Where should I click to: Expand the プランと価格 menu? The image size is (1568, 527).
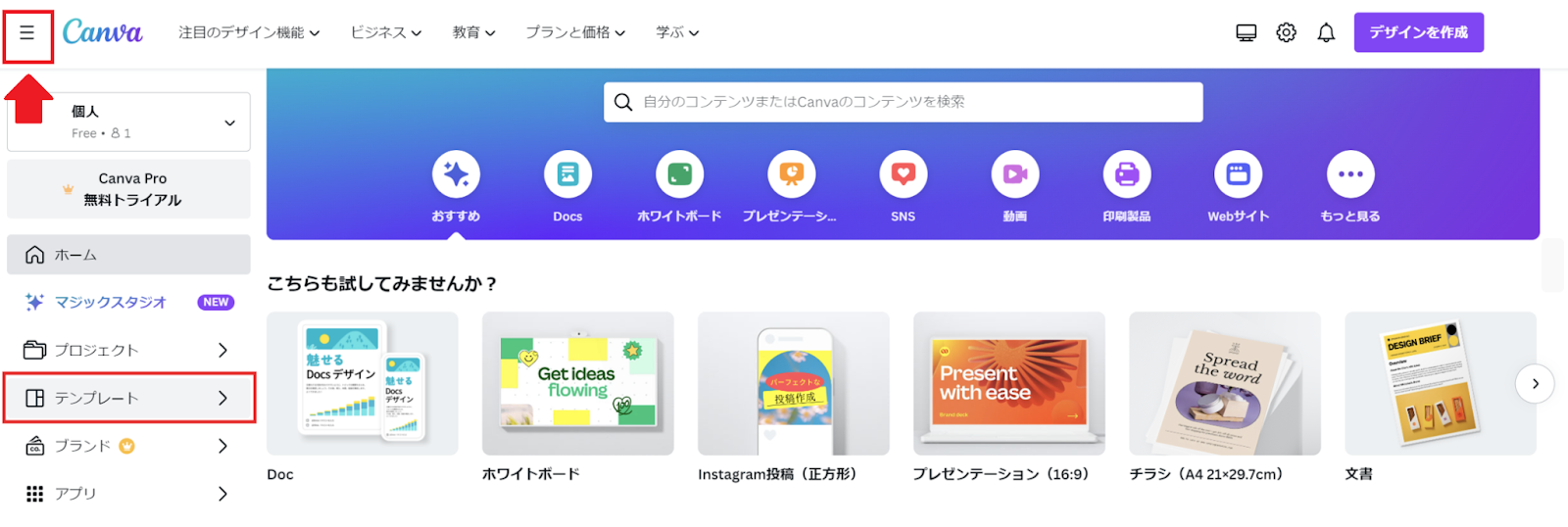click(574, 32)
